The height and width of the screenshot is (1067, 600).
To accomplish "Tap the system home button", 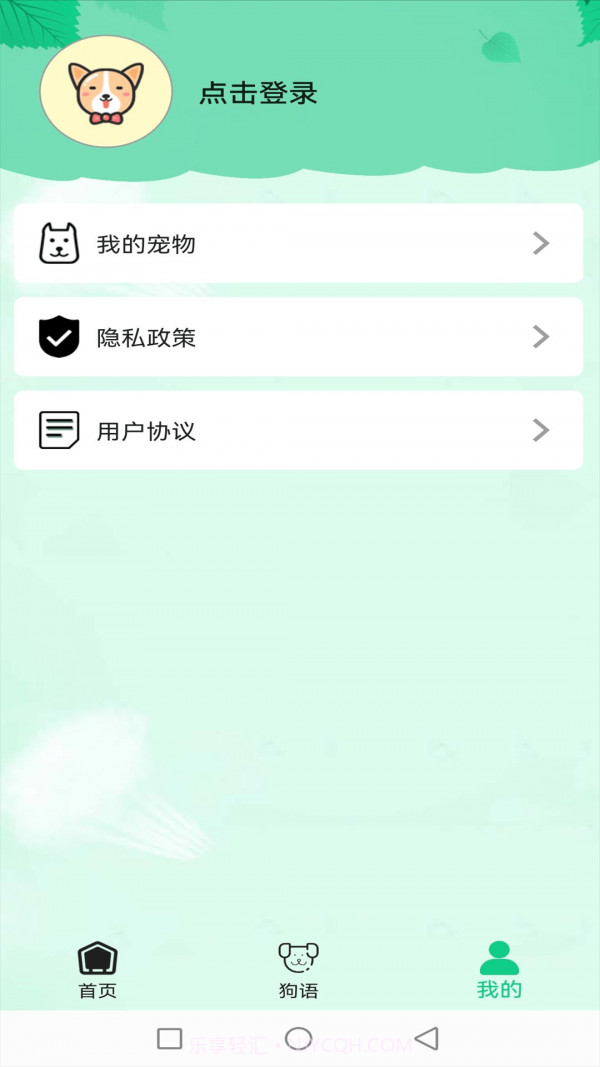I will pos(298,1039).
